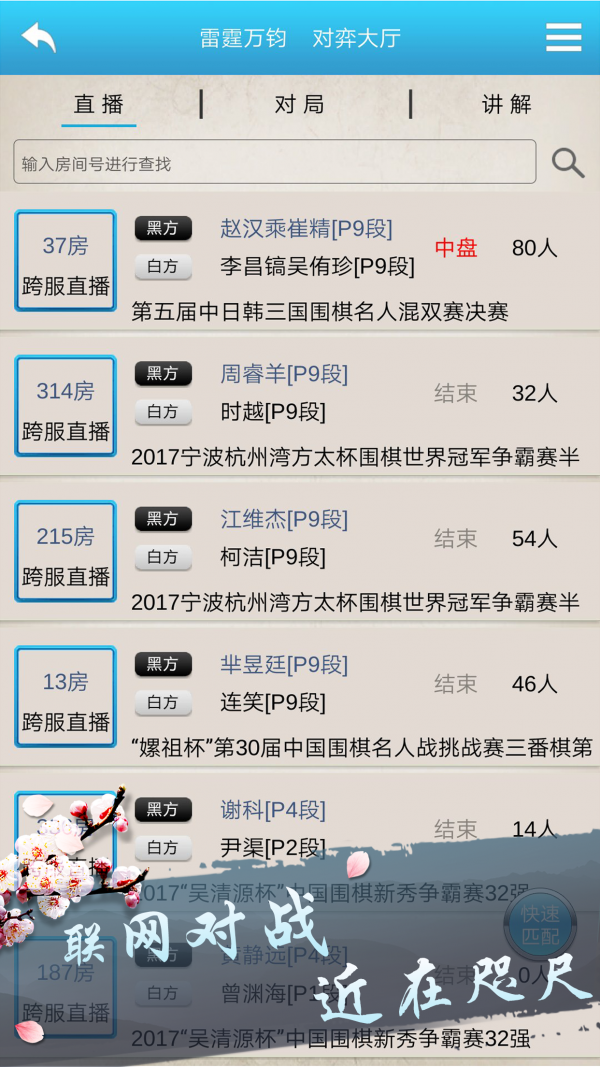The width and height of the screenshot is (600, 1067).
Task: Go back with the top-left arrow
Action: tap(39, 37)
